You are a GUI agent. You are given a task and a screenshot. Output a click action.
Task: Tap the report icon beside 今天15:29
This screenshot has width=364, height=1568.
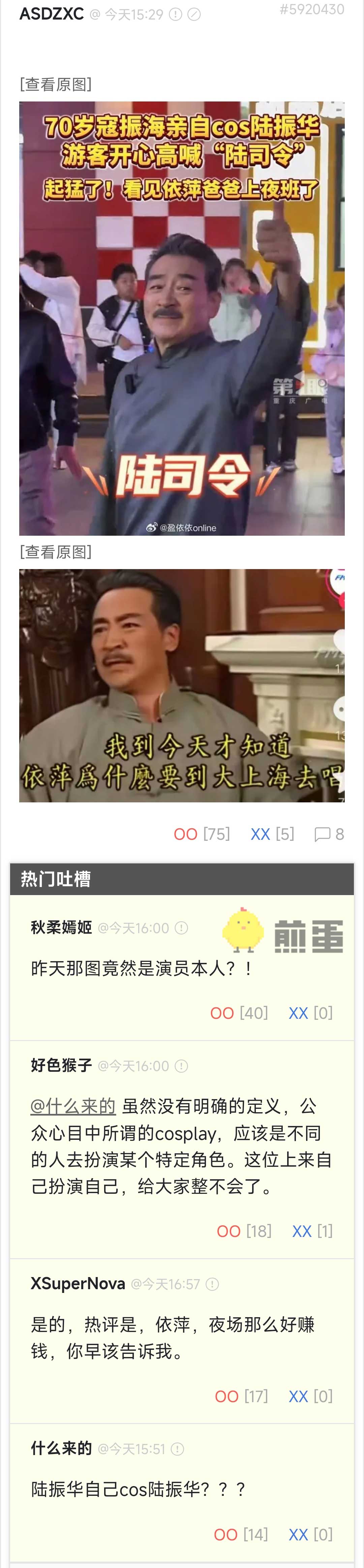click(x=175, y=14)
